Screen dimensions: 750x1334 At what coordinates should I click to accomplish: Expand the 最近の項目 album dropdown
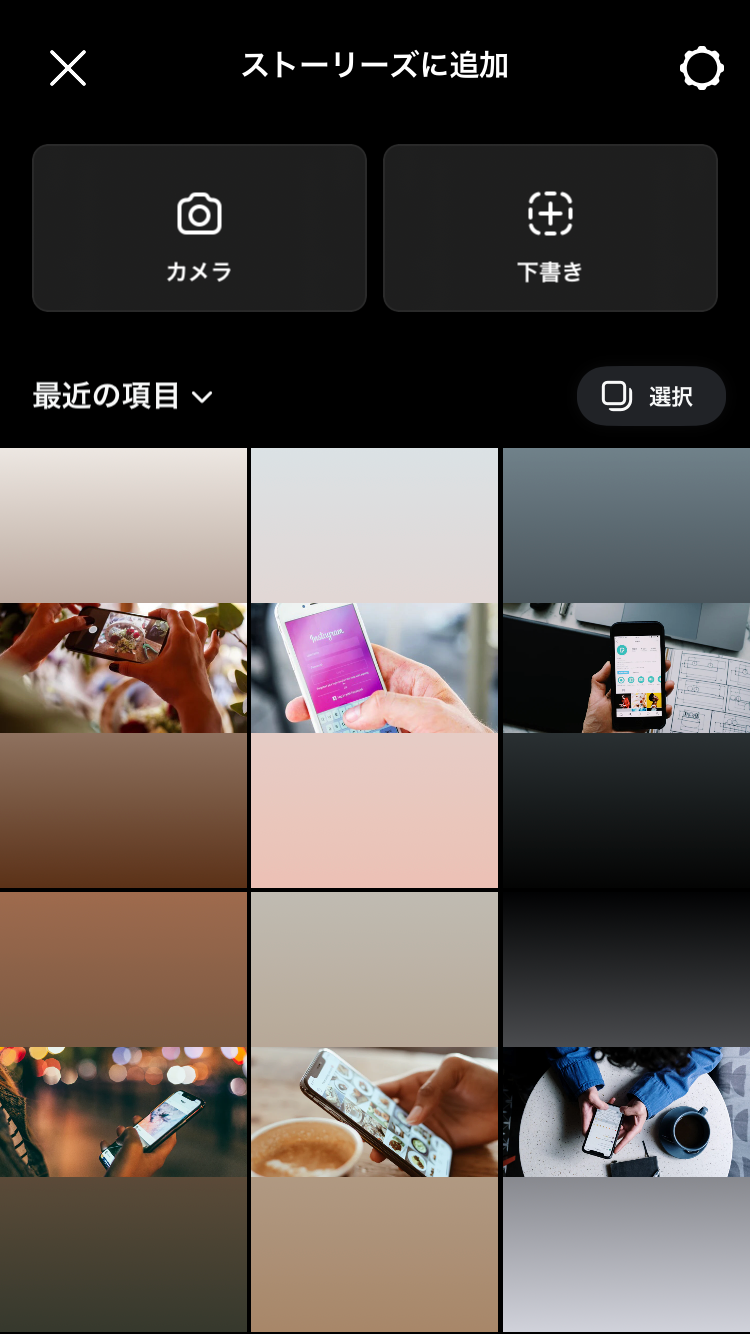coord(123,396)
